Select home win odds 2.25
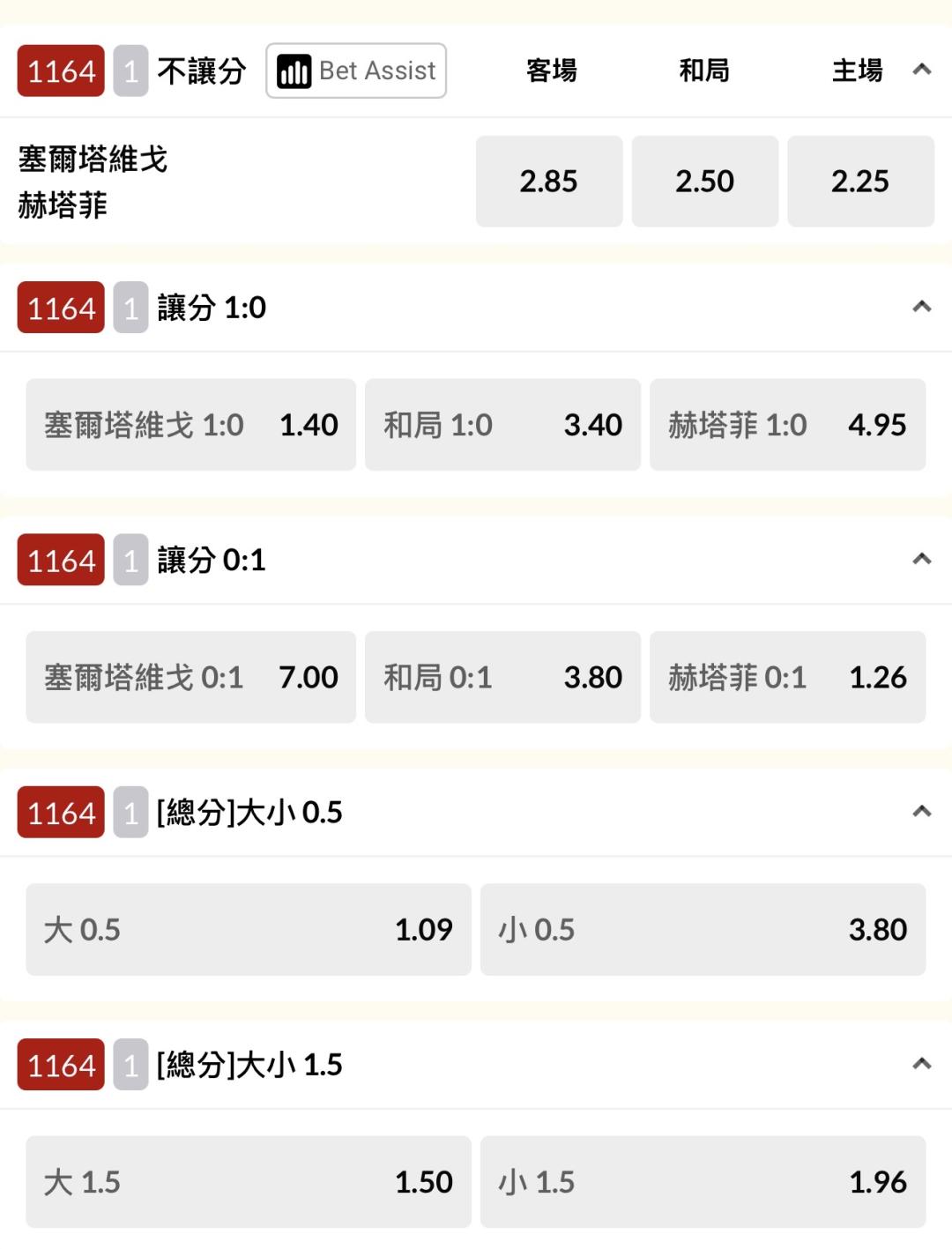This screenshot has height=1249, width=952. [x=860, y=181]
